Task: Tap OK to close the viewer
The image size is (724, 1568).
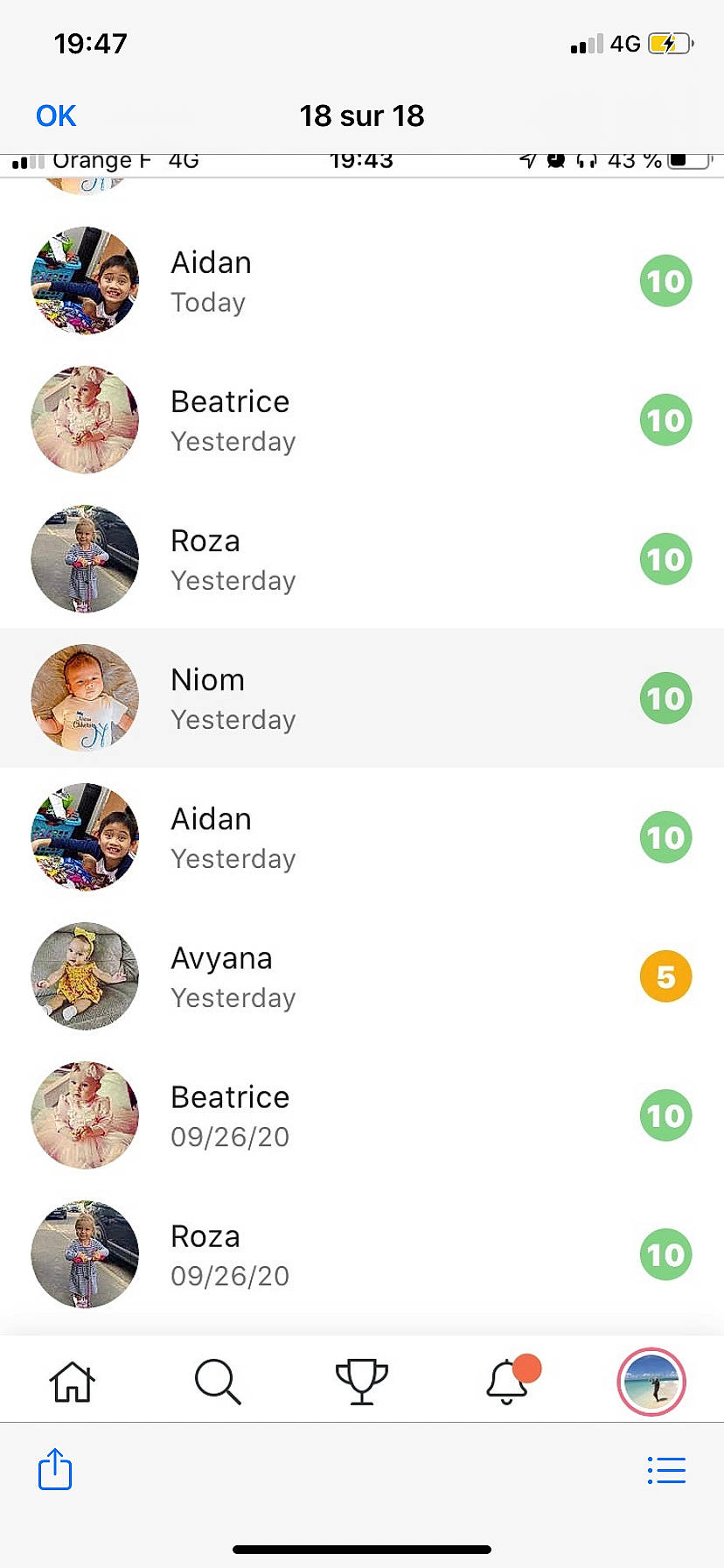Action: pos(56,115)
